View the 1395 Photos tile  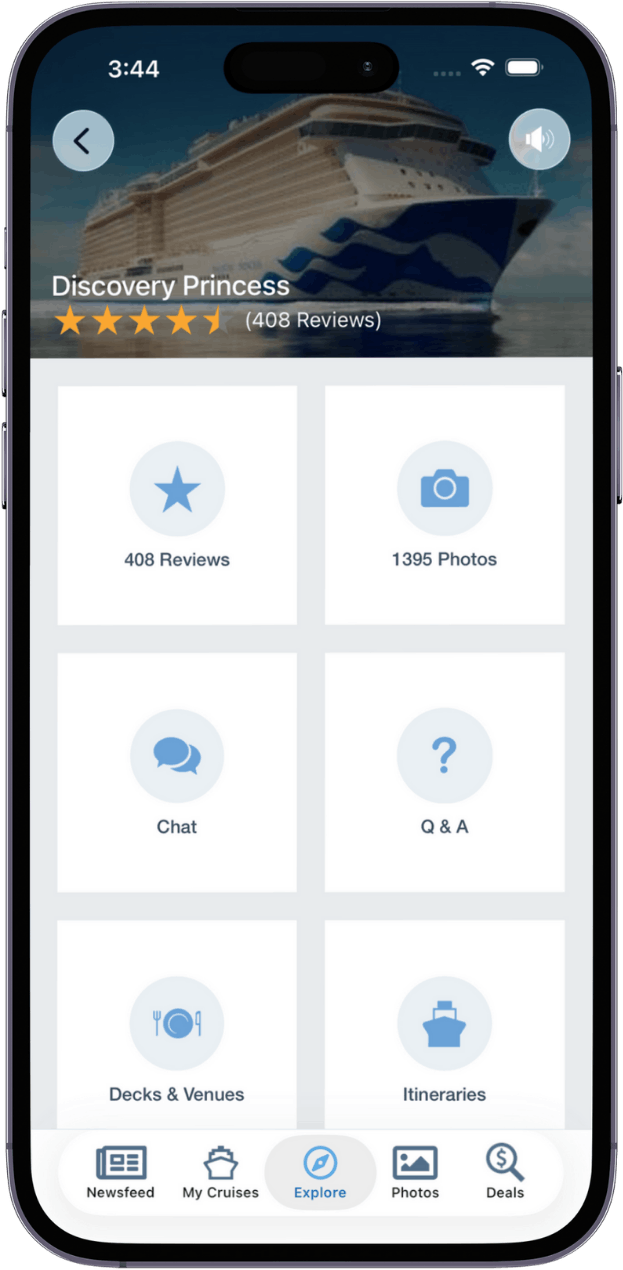[x=444, y=506]
